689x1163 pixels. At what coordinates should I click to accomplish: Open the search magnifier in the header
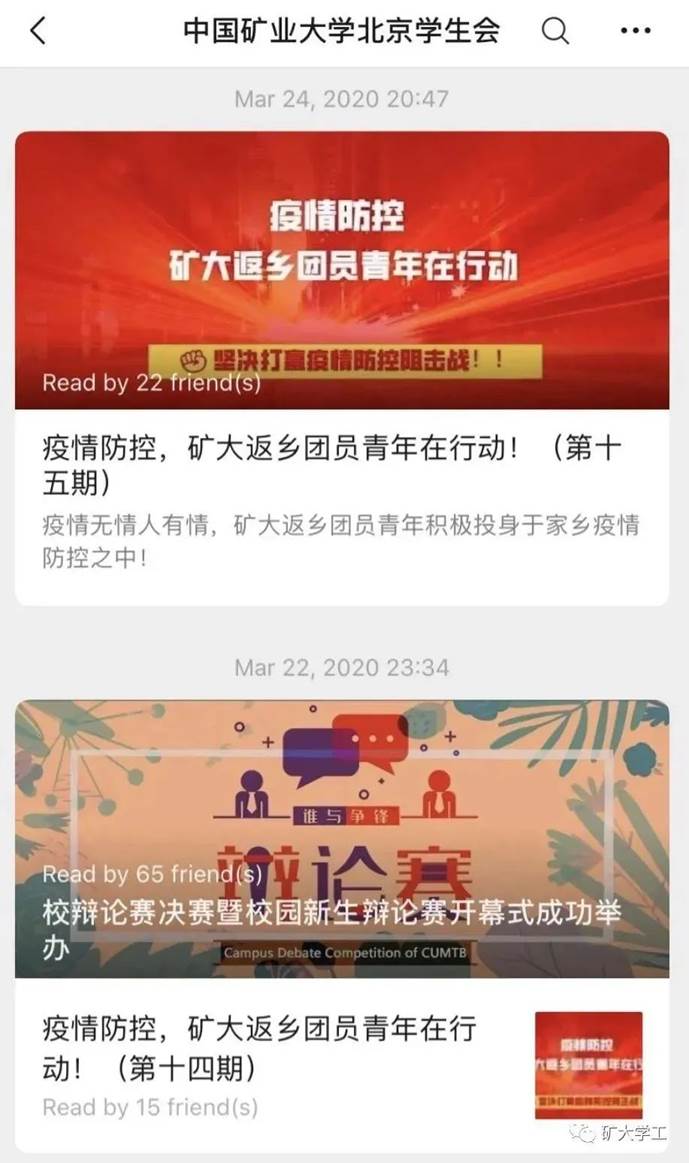(555, 31)
